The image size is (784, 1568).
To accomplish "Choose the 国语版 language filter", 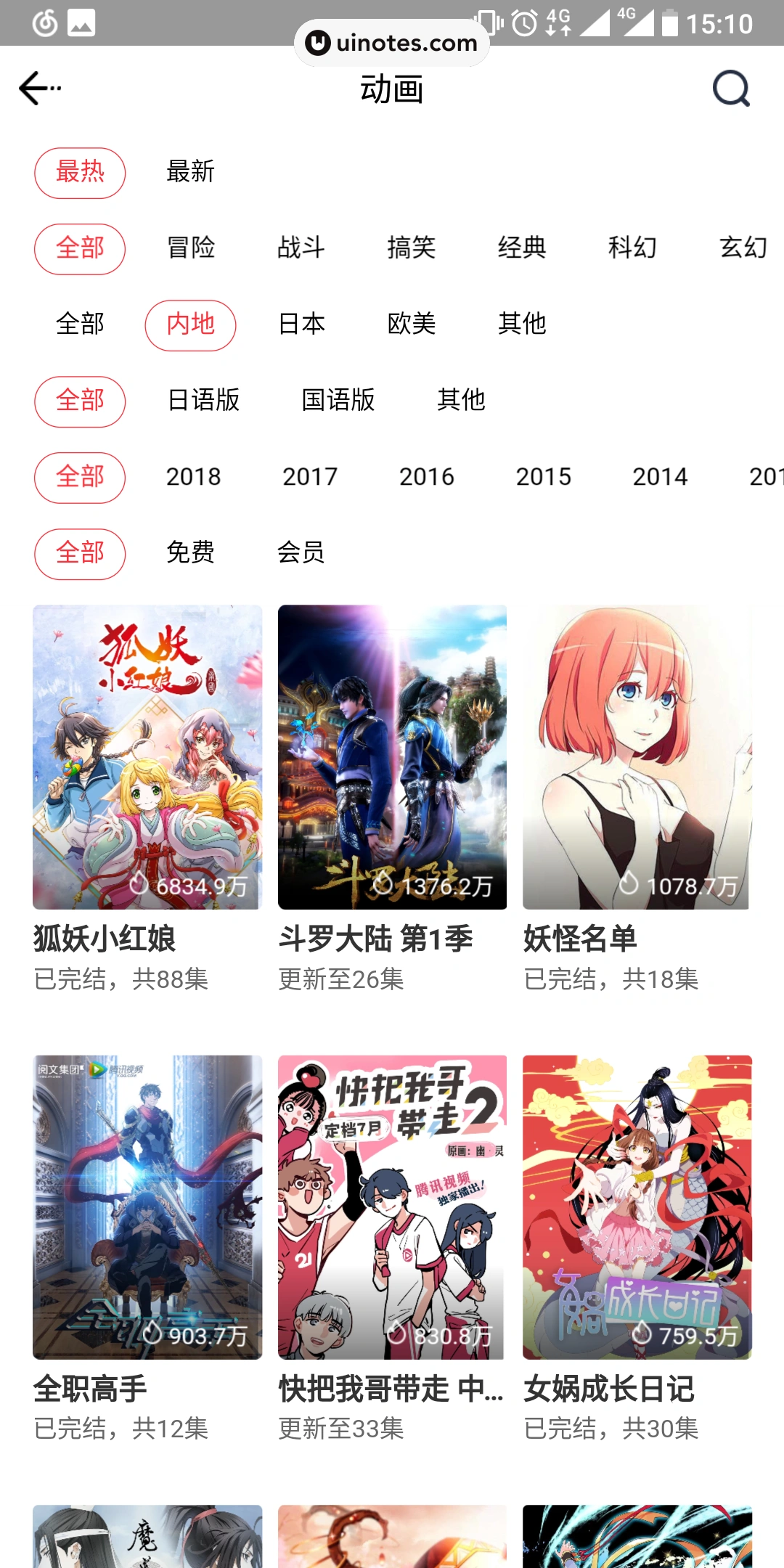I will pyautogui.click(x=338, y=401).
